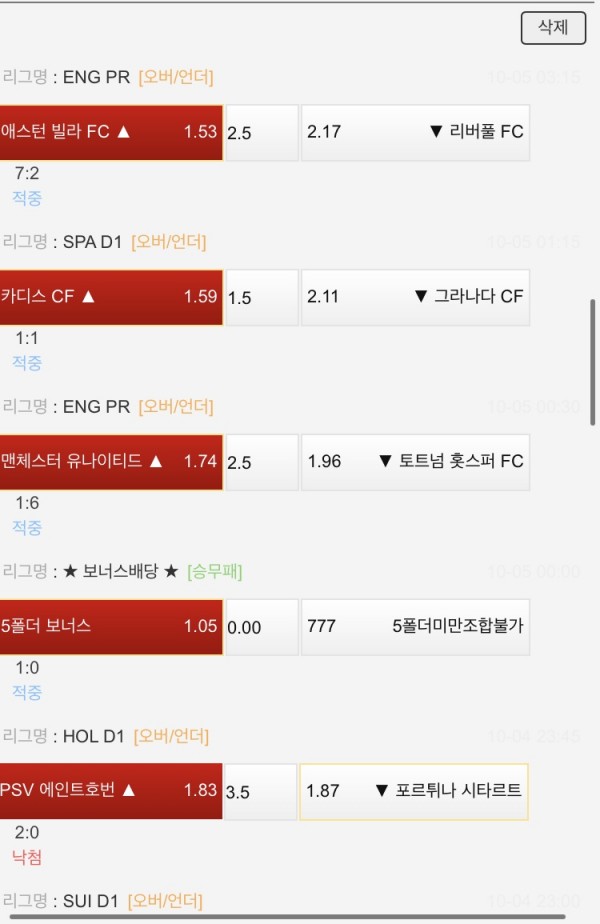Select 맨체스터 유나이티드 over option
This screenshot has height=924, width=600.
[x=110, y=461]
